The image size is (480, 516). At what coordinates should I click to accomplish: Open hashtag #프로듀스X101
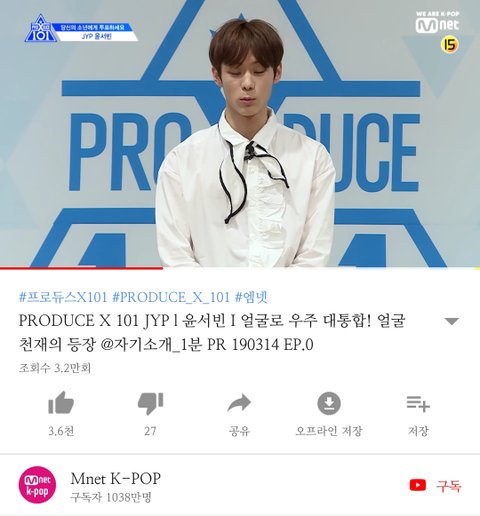point(63,297)
